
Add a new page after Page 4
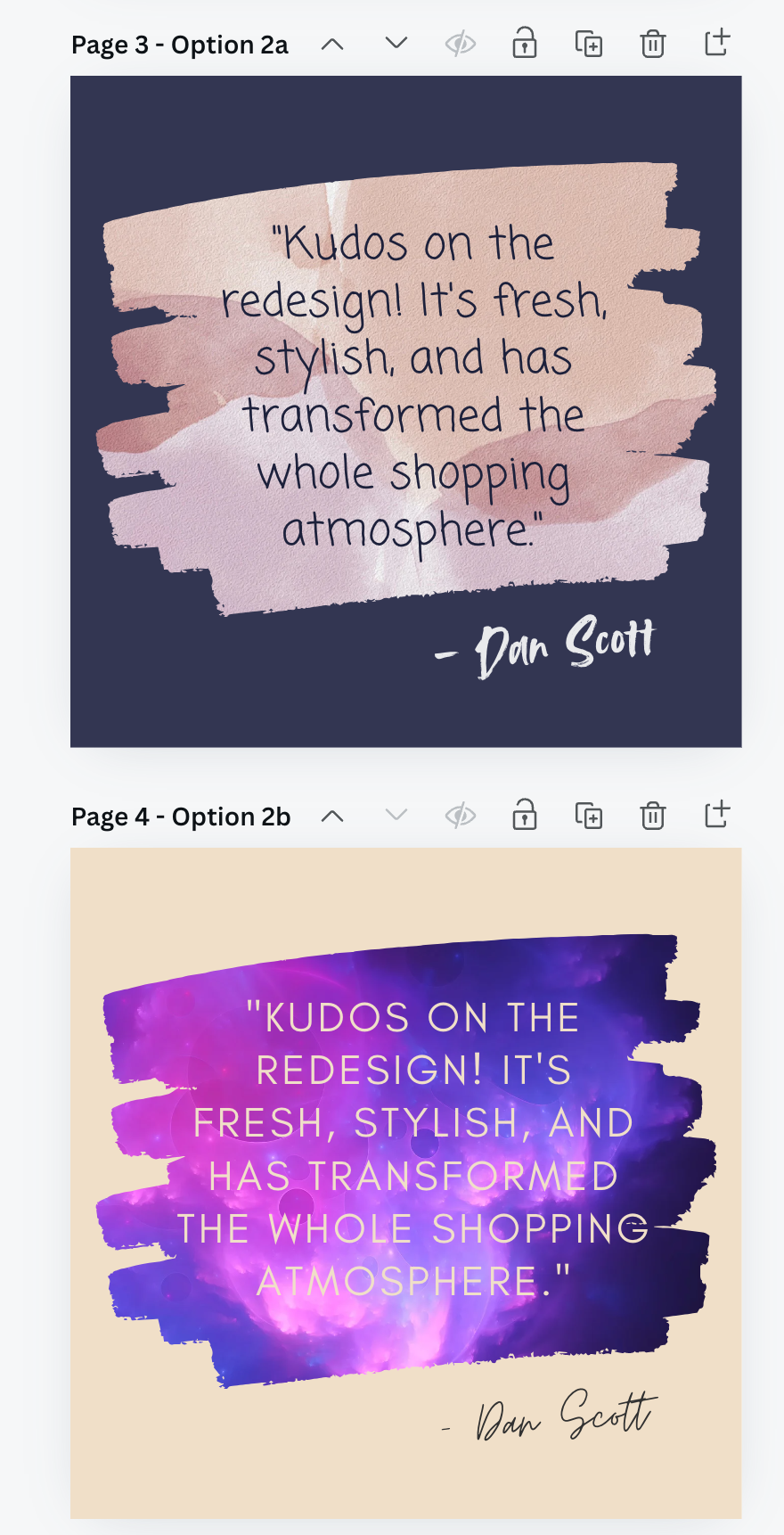717,814
